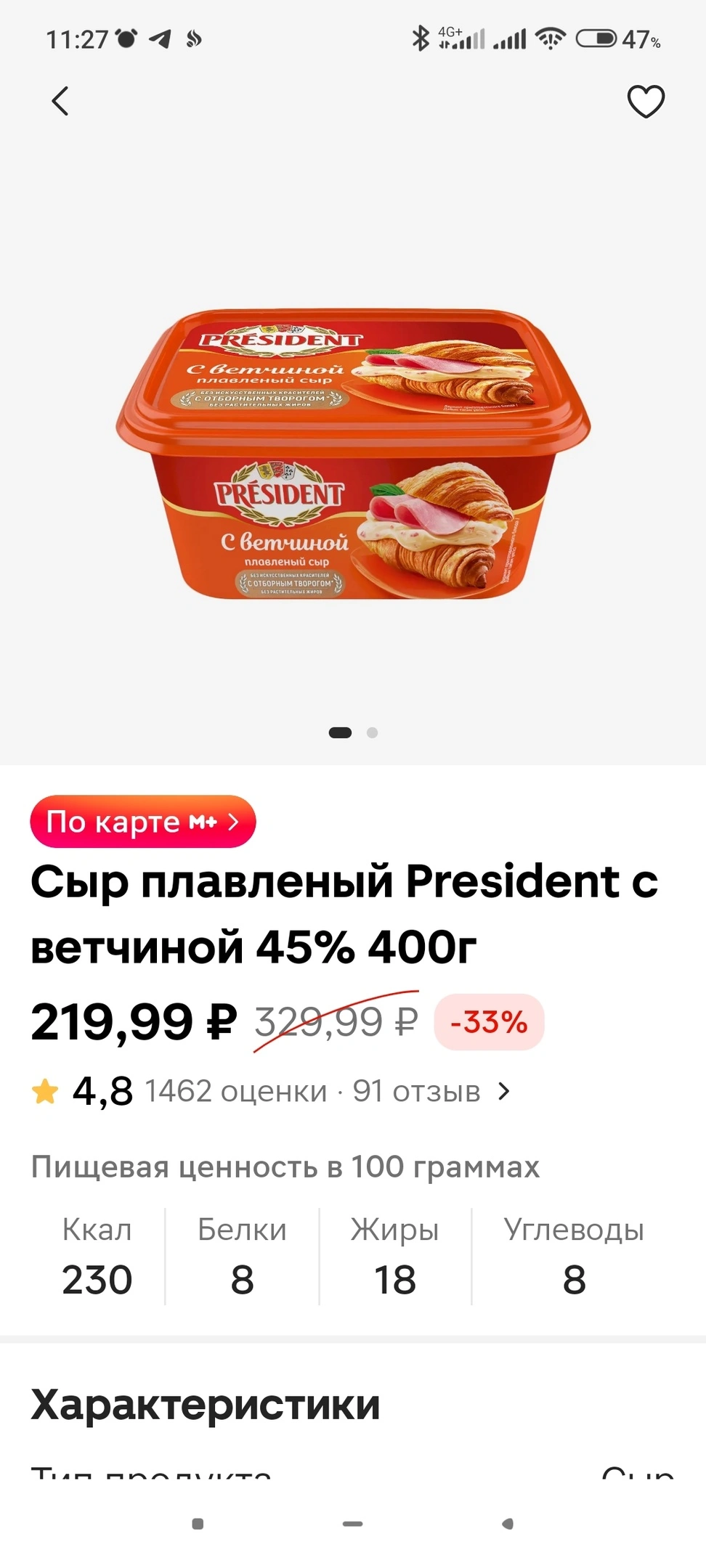Tap the system back button
The height and width of the screenshot is (1568, 706).
(508, 1523)
